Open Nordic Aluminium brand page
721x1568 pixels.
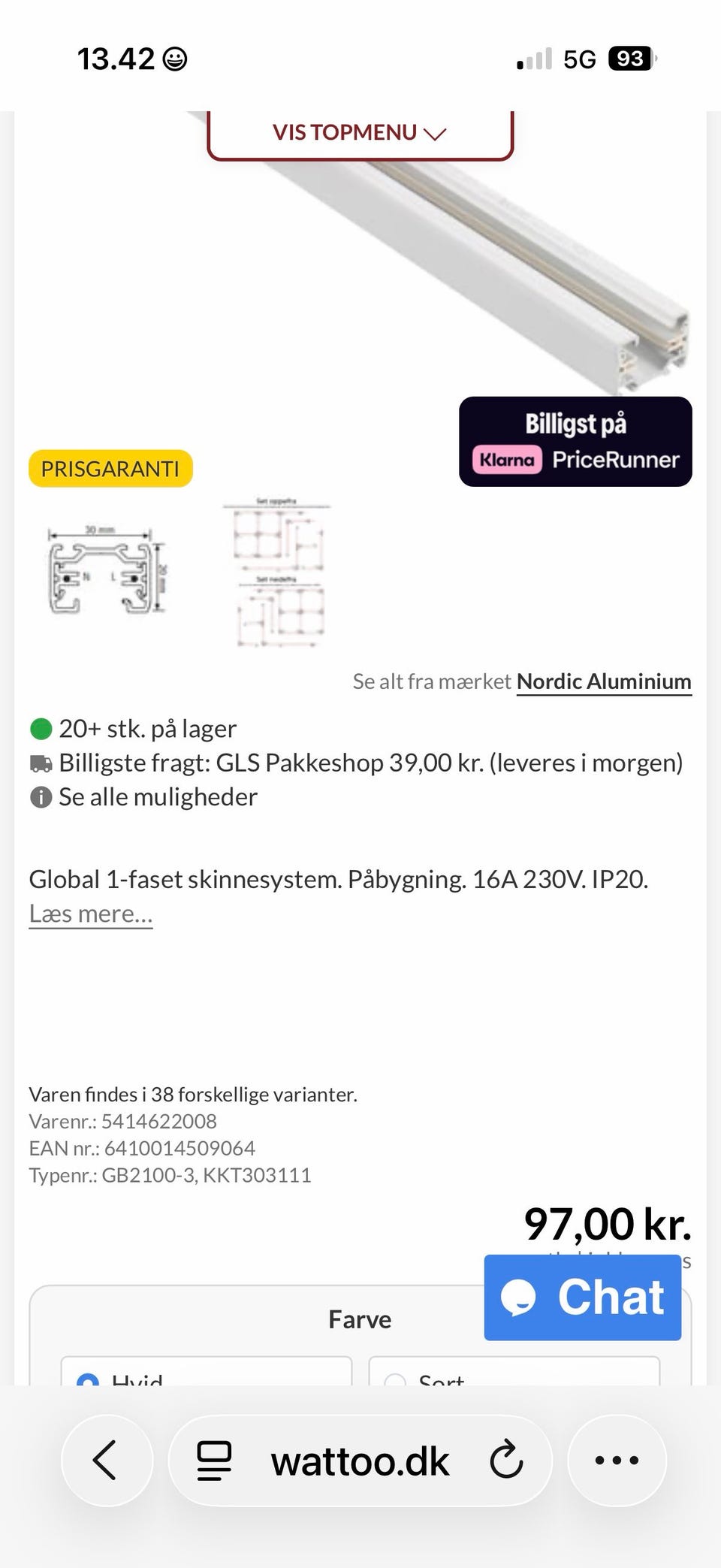pos(604,681)
